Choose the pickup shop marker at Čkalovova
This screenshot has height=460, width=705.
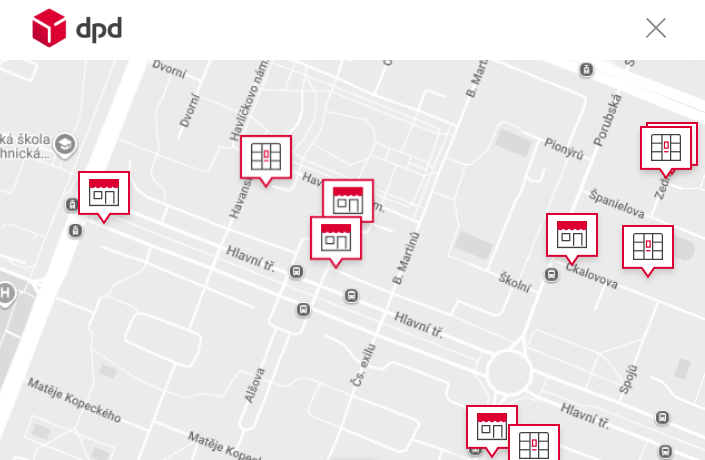click(571, 236)
